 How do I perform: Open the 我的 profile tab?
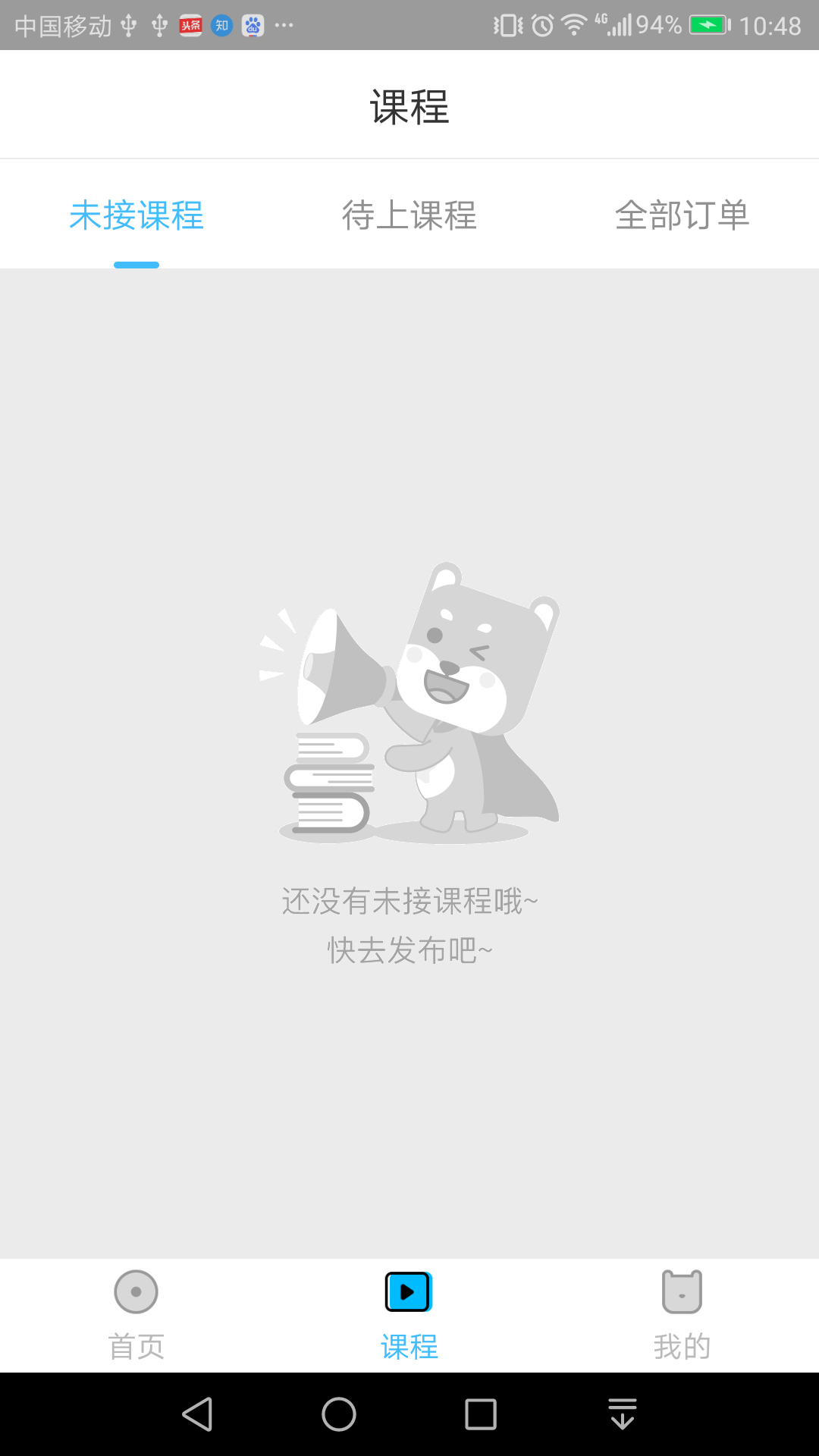(682, 1316)
